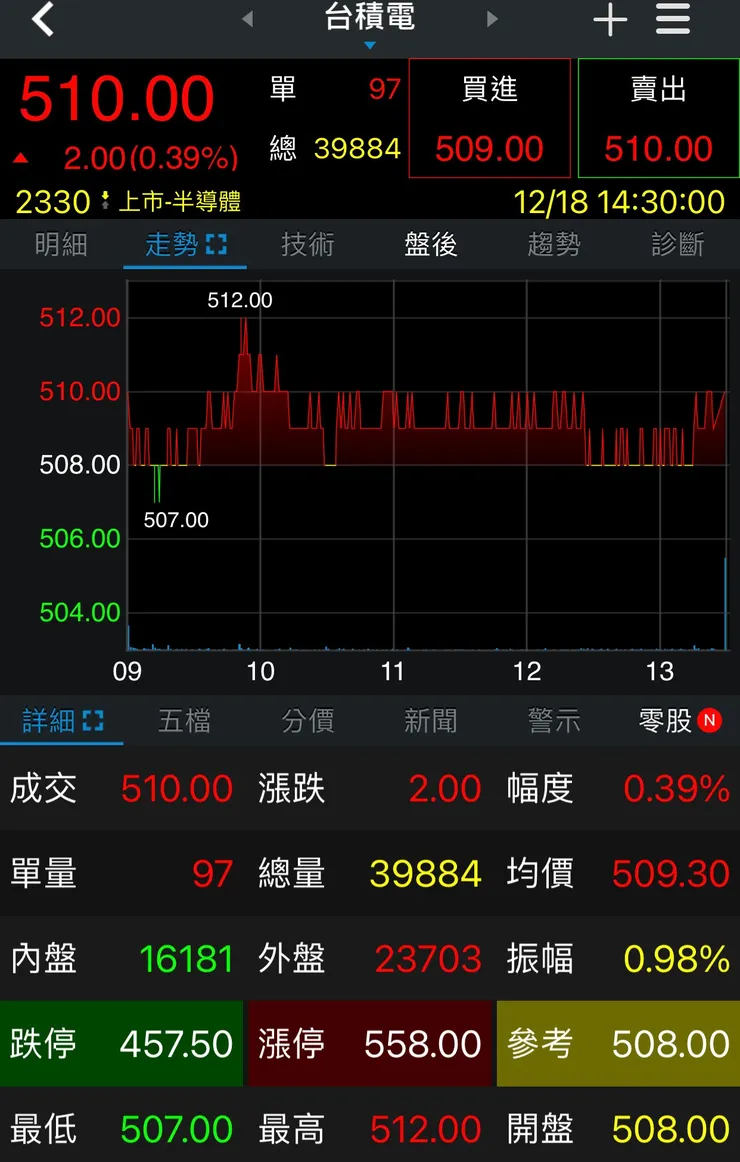The width and height of the screenshot is (740, 1162).
Task: Tap the 買進 509.00 buy button
Action: coord(489,117)
